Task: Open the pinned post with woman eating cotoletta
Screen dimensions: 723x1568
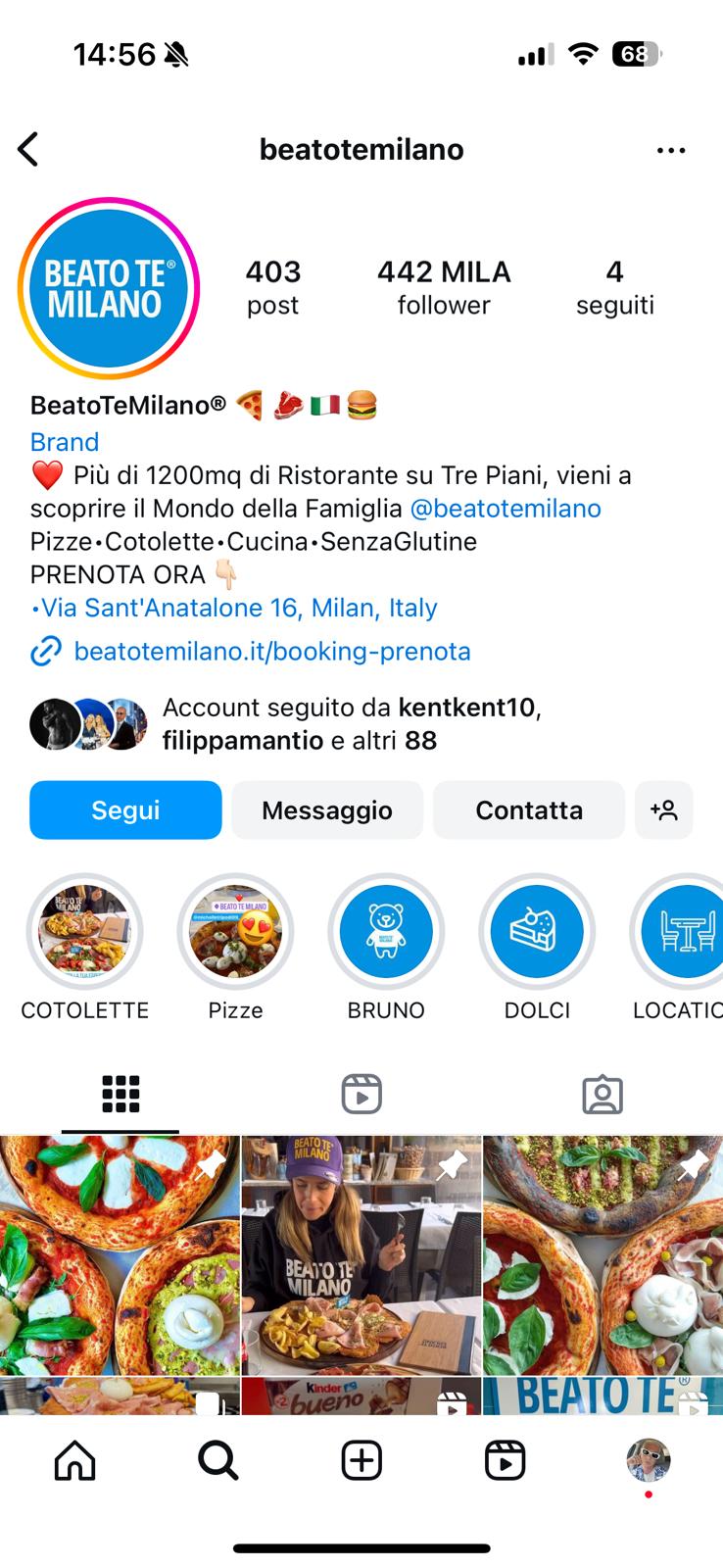Action: coord(361,1254)
